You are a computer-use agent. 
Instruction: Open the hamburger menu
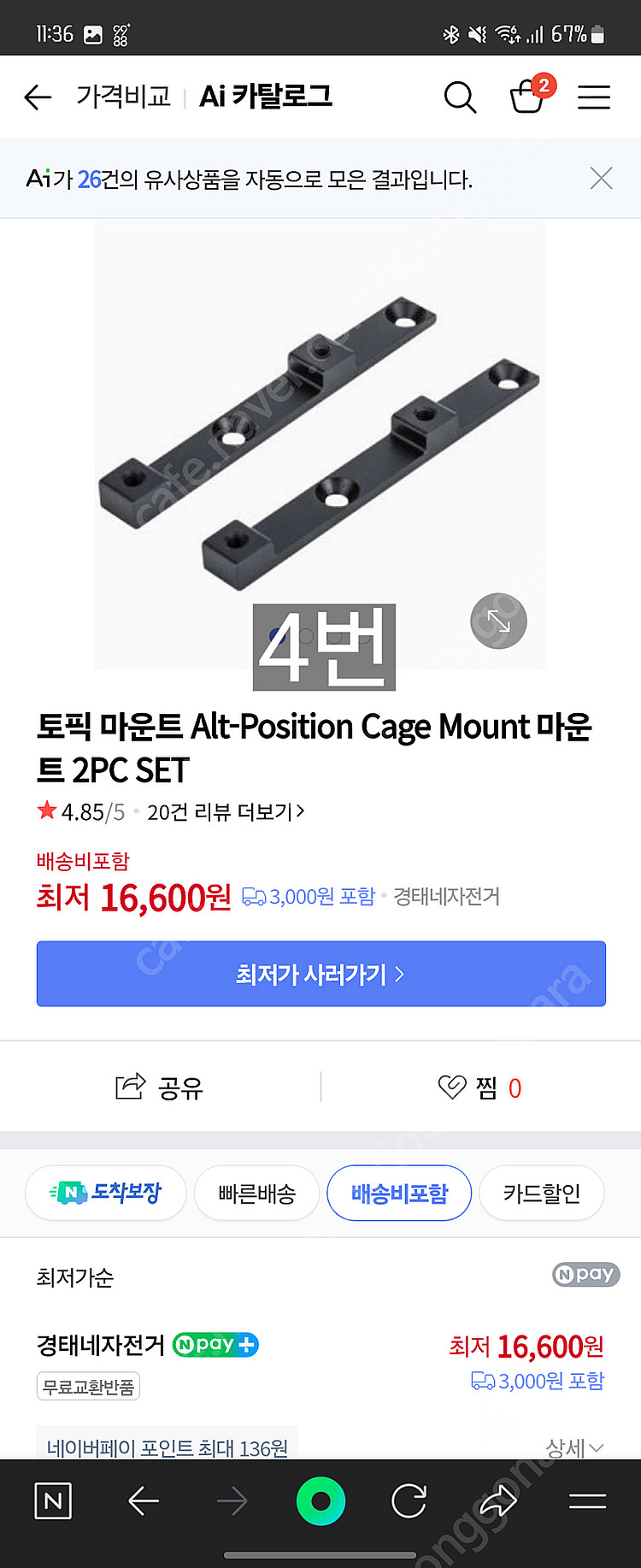(593, 97)
